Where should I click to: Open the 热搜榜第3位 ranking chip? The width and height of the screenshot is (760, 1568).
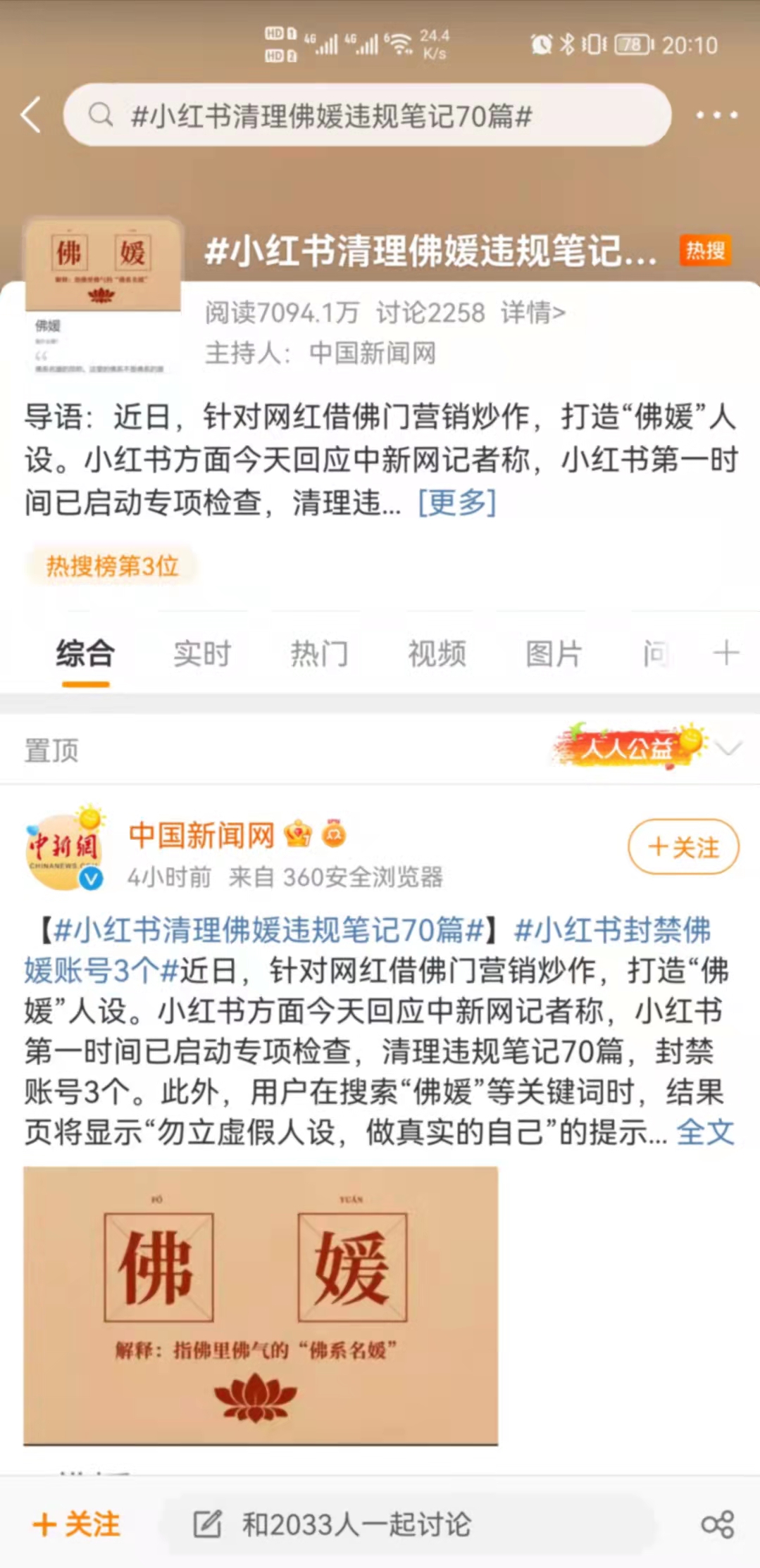[x=112, y=565]
